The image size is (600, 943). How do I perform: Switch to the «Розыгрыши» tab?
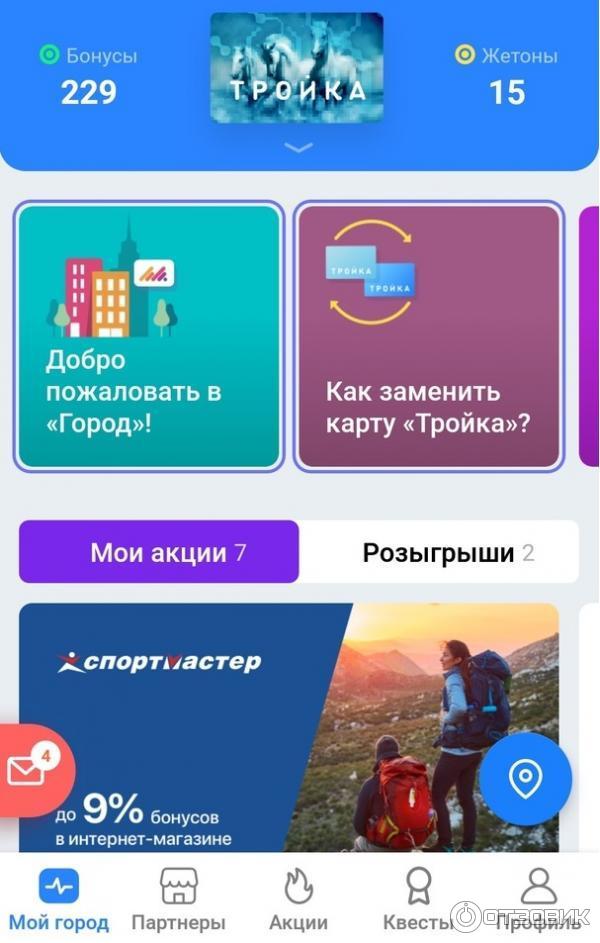pos(439,552)
